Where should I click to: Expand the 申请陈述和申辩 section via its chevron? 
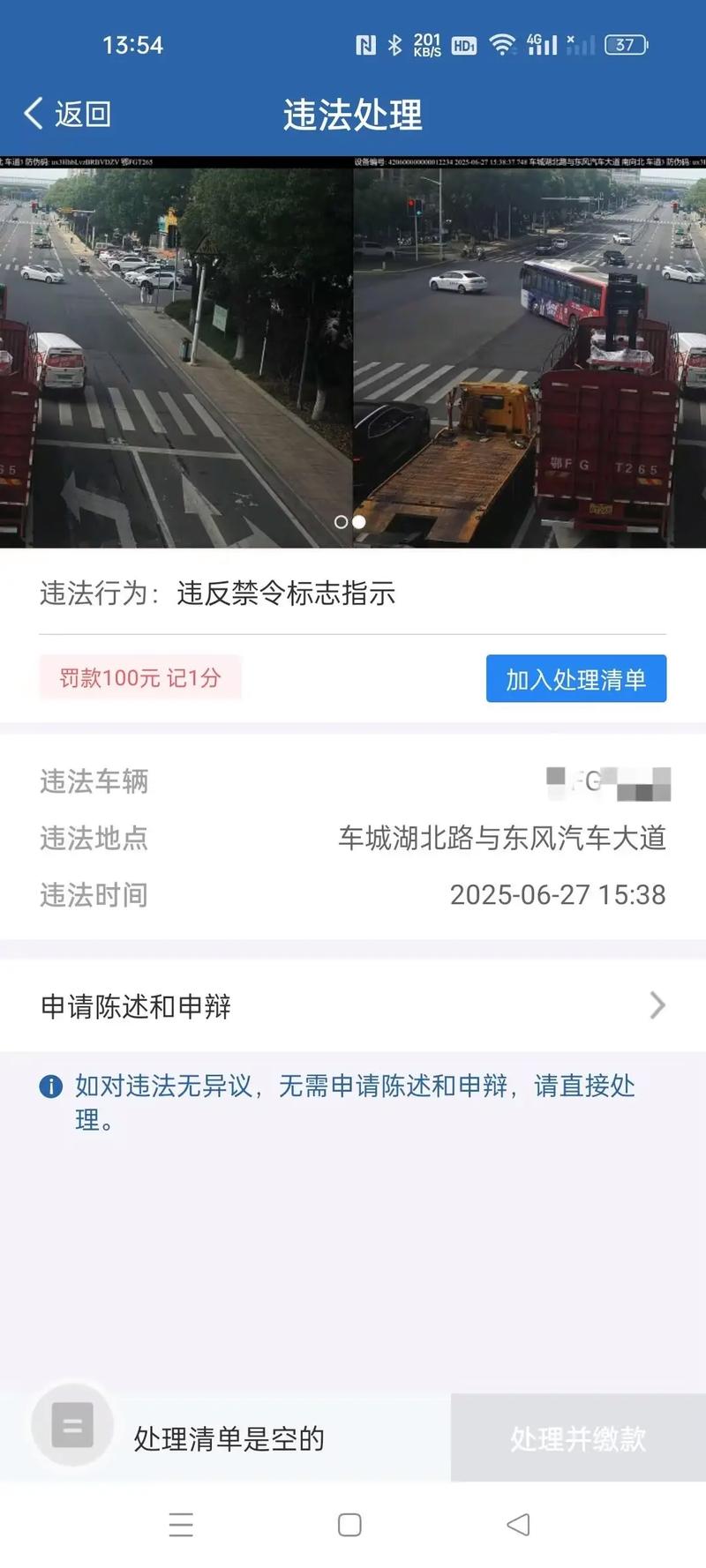(657, 1005)
